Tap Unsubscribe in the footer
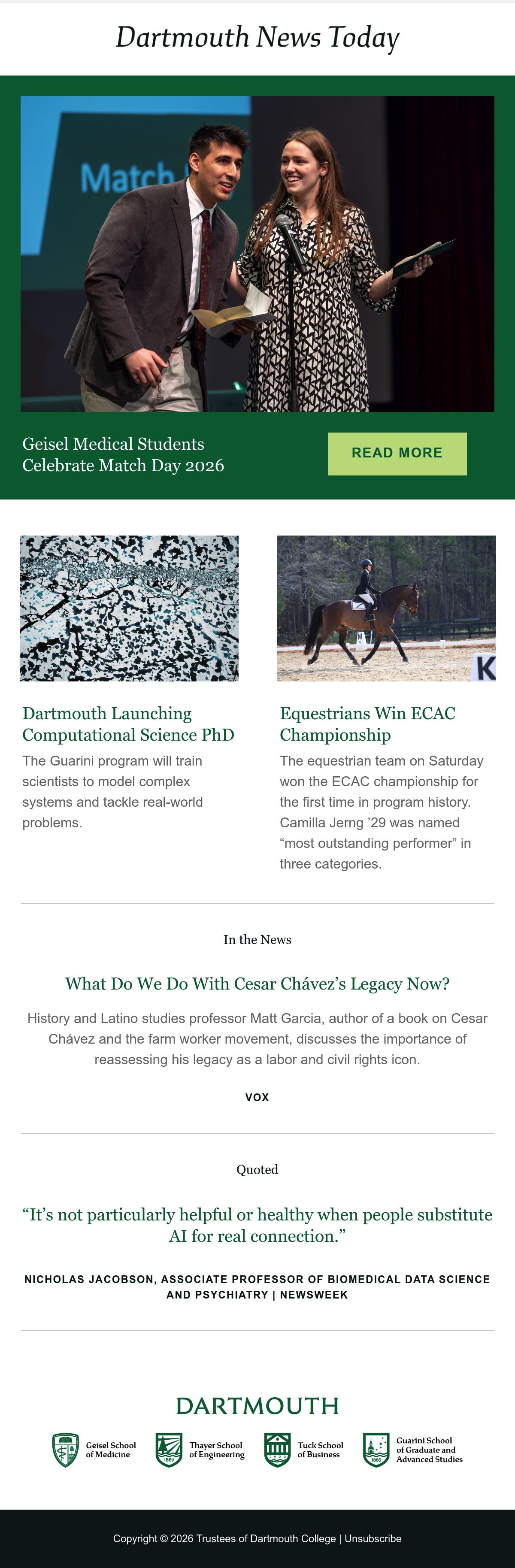 [x=373, y=1538]
